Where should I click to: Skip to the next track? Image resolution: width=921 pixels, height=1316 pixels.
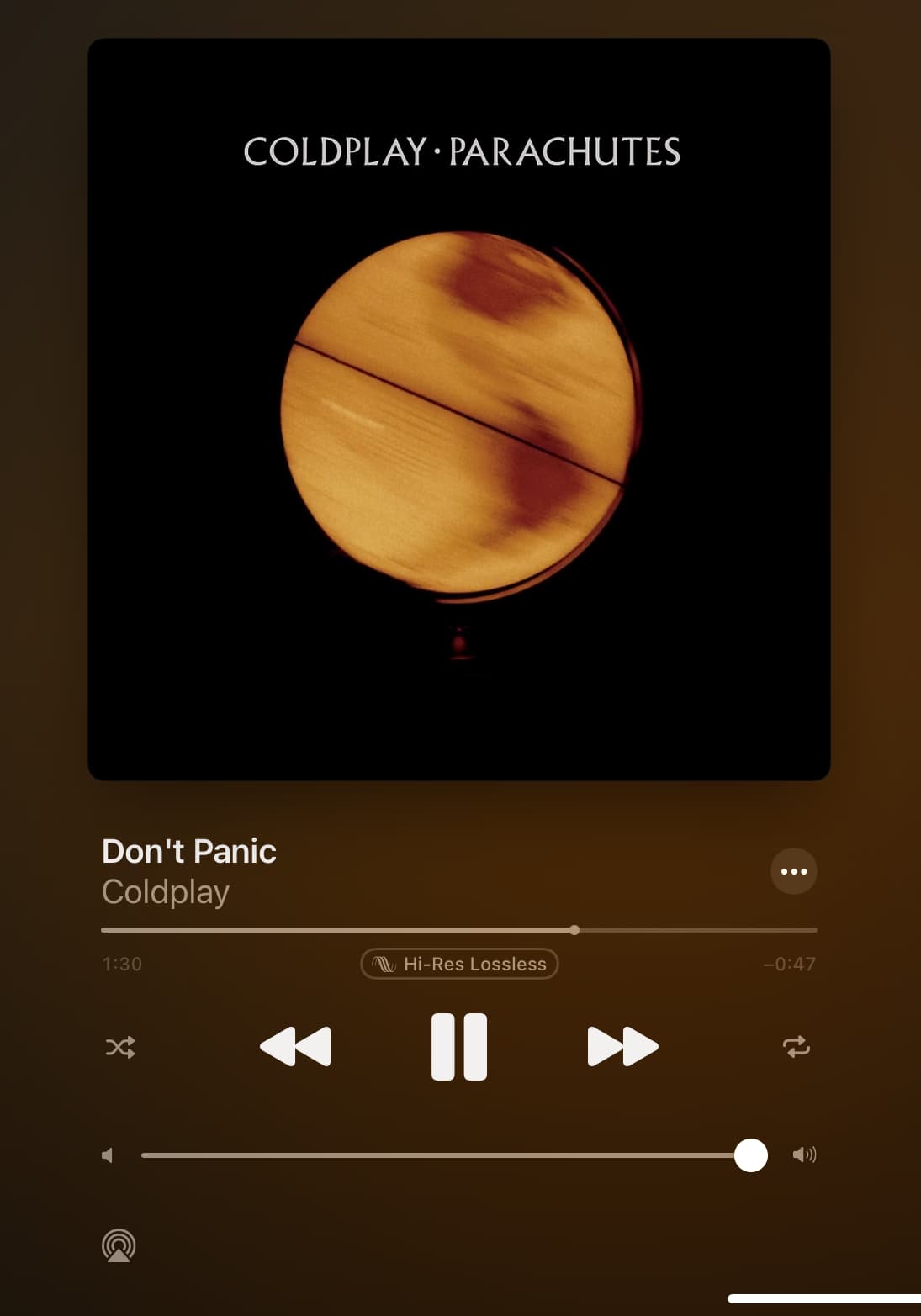(x=622, y=1046)
